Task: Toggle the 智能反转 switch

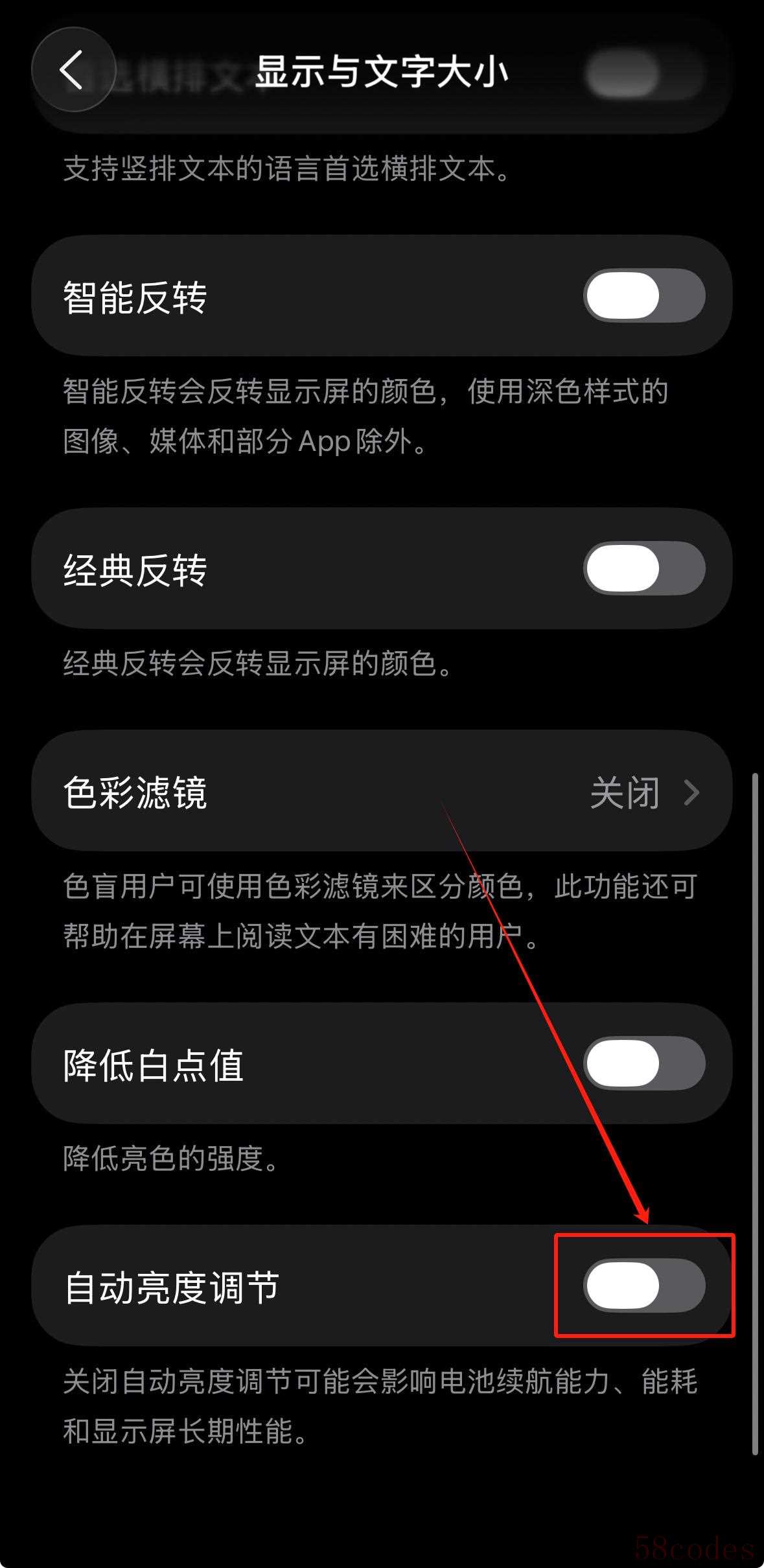Action: coord(644,296)
